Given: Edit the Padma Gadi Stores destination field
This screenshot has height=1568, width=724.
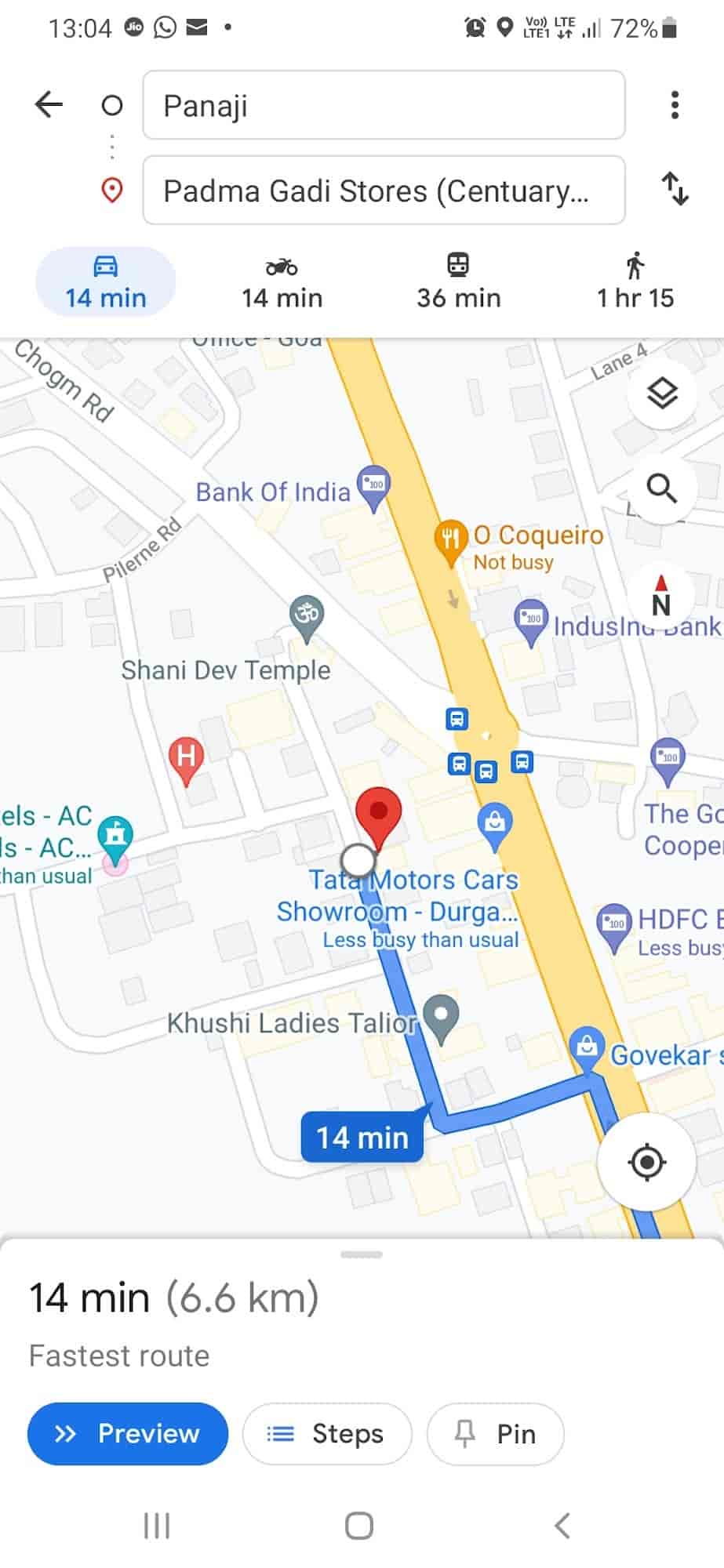Looking at the screenshot, I should point(383,191).
